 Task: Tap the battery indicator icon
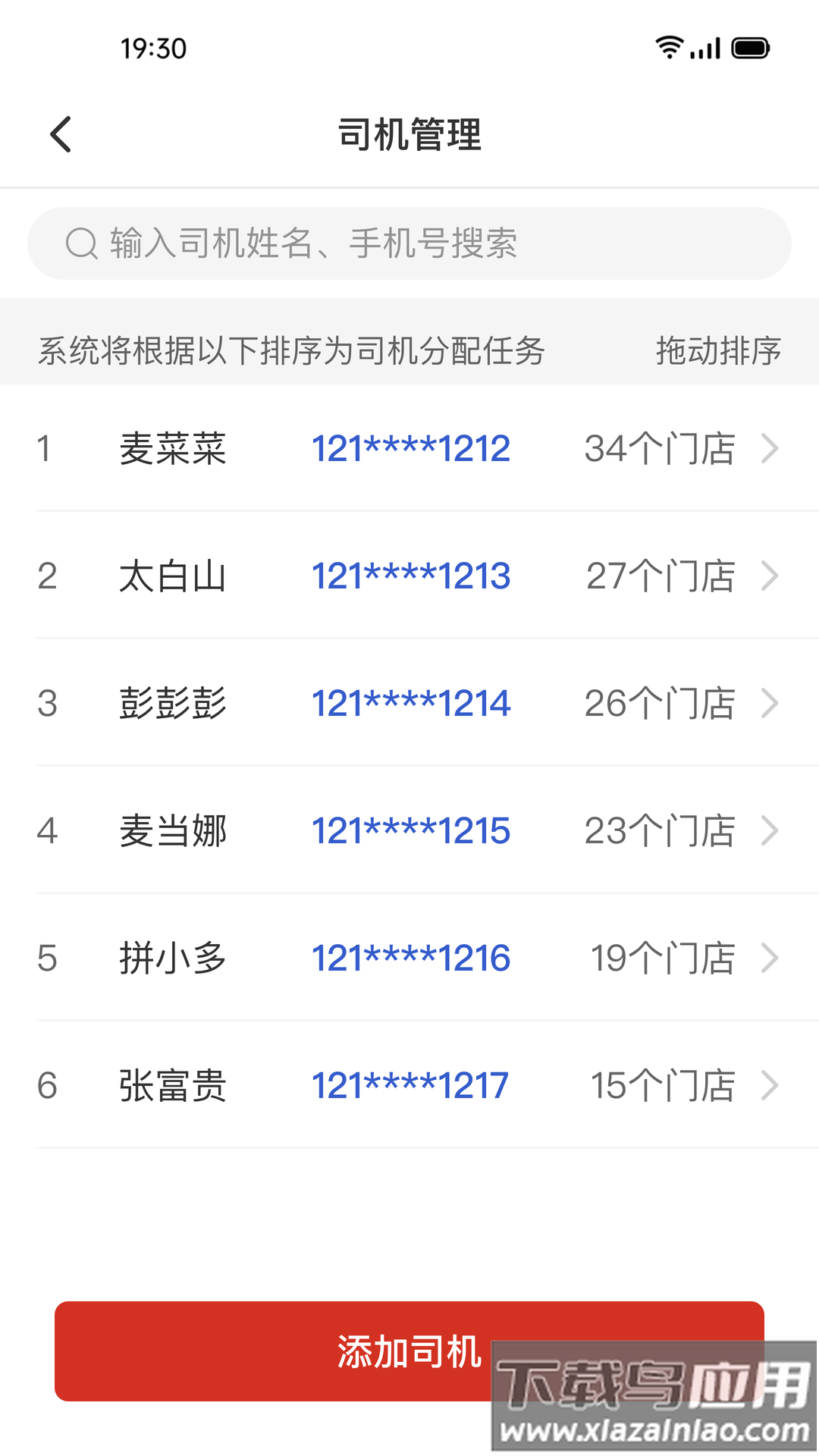coord(751,47)
